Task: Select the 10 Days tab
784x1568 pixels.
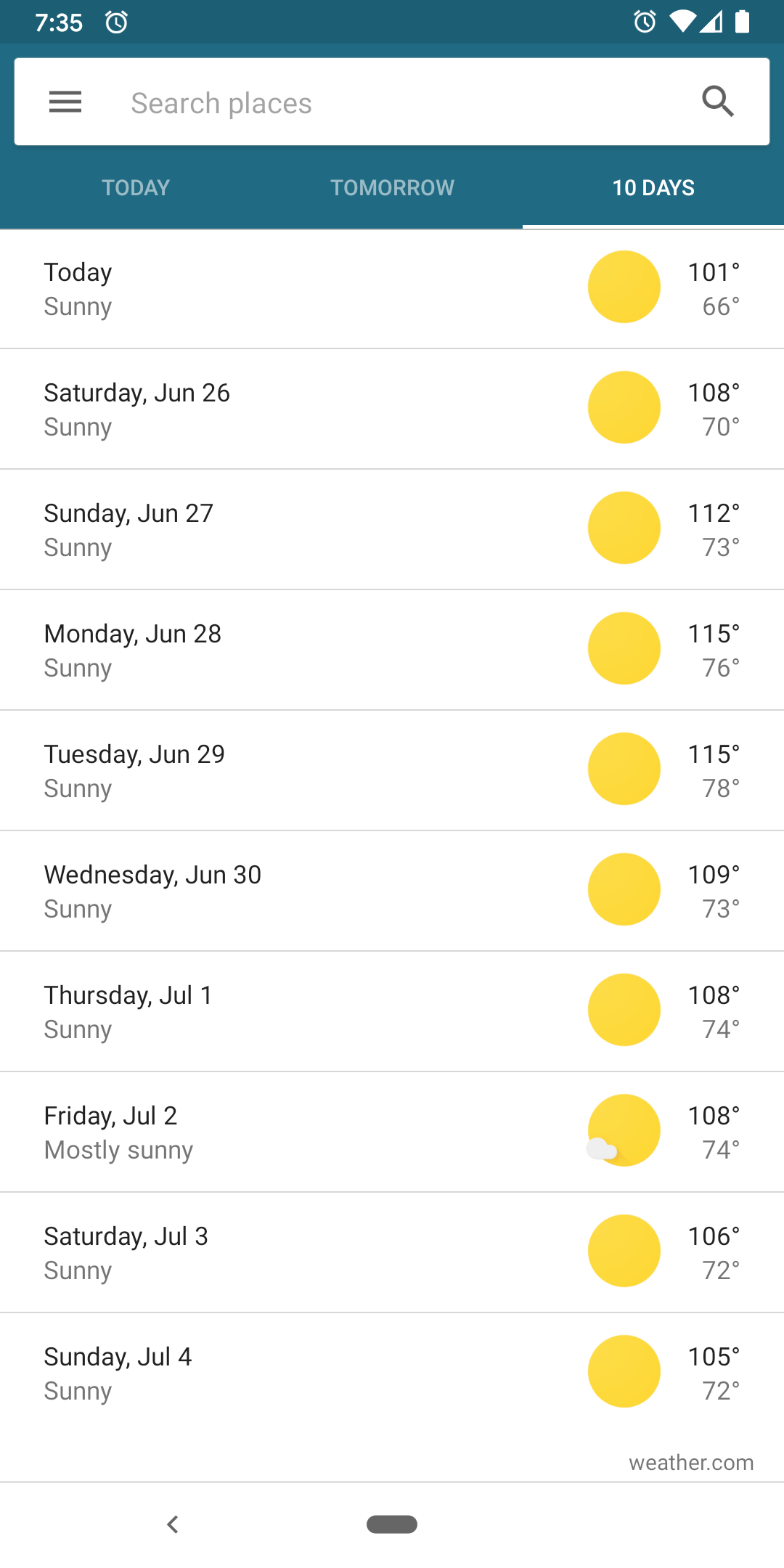Action: pyautogui.click(x=653, y=188)
